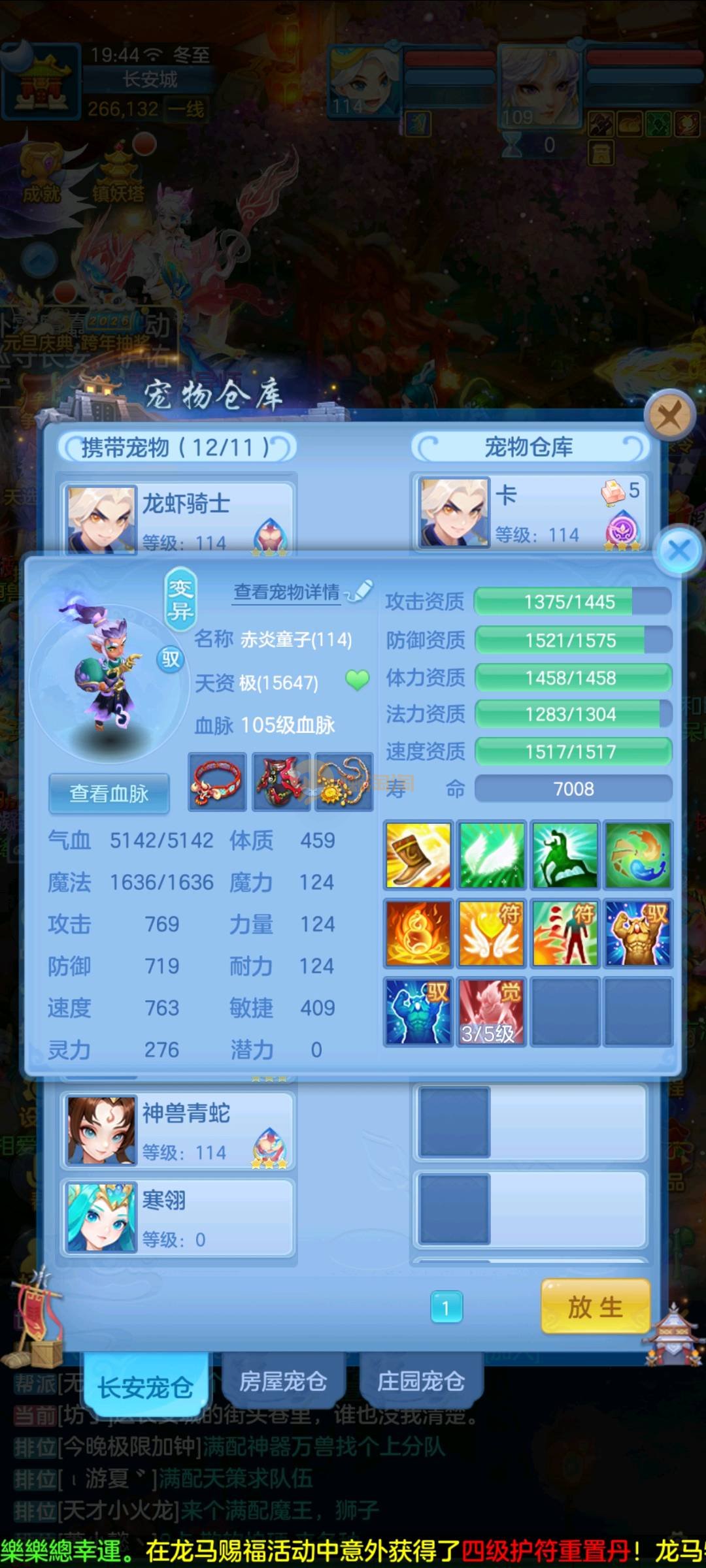Select the 神兽青蛇 pet row

(178, 1132)
